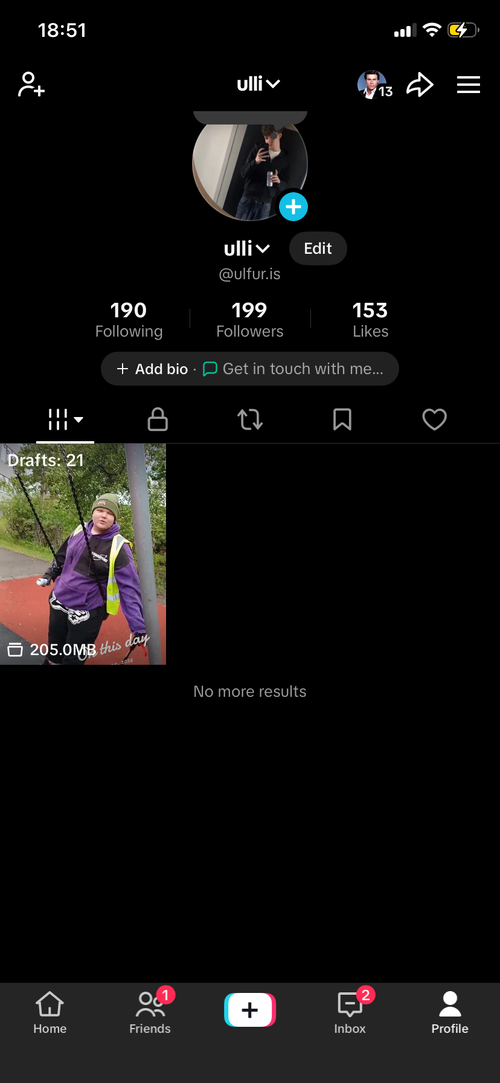View the 190 Following list
Viewport: 500px width, 1083px height.
pos(128,320)
